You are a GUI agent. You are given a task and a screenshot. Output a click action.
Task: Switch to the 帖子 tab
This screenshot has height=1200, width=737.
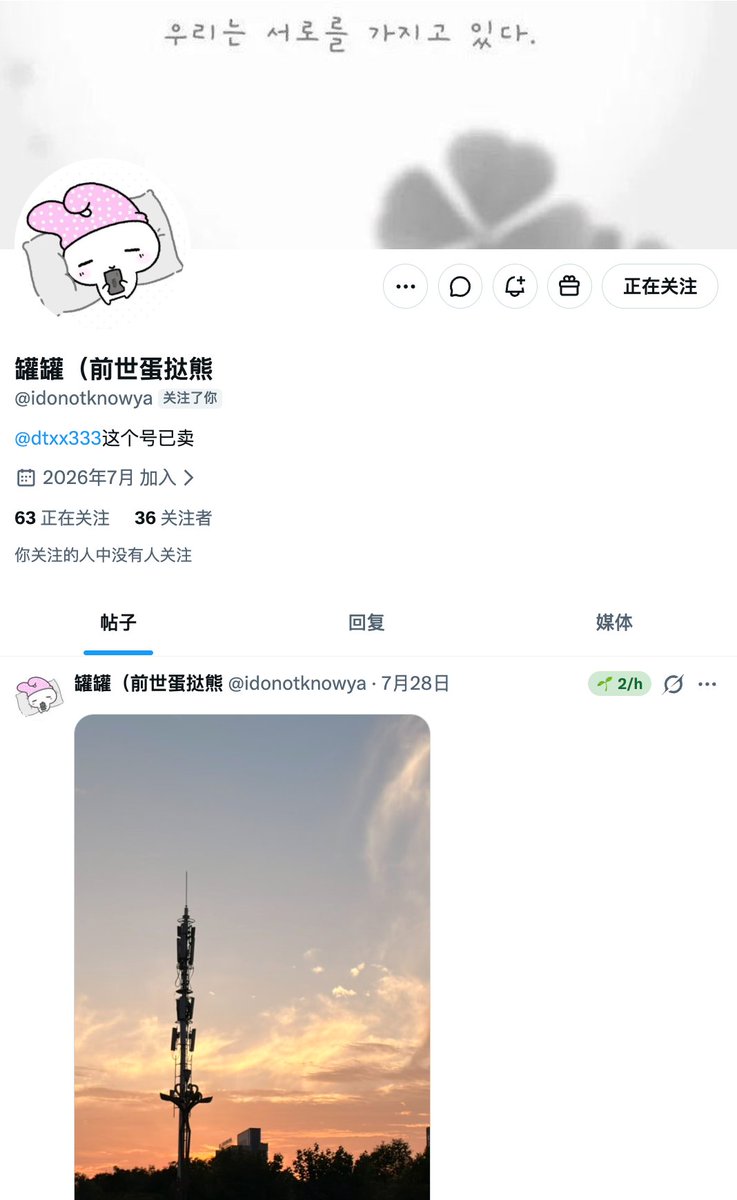[x=118, y=623]
